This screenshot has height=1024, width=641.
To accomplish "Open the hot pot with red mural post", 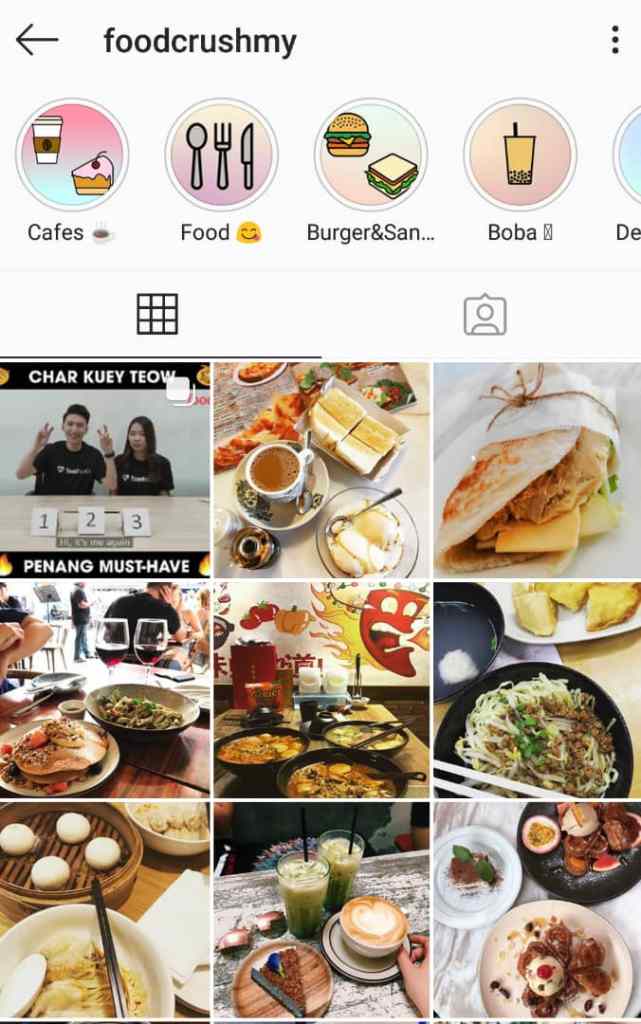I will 321,690.
